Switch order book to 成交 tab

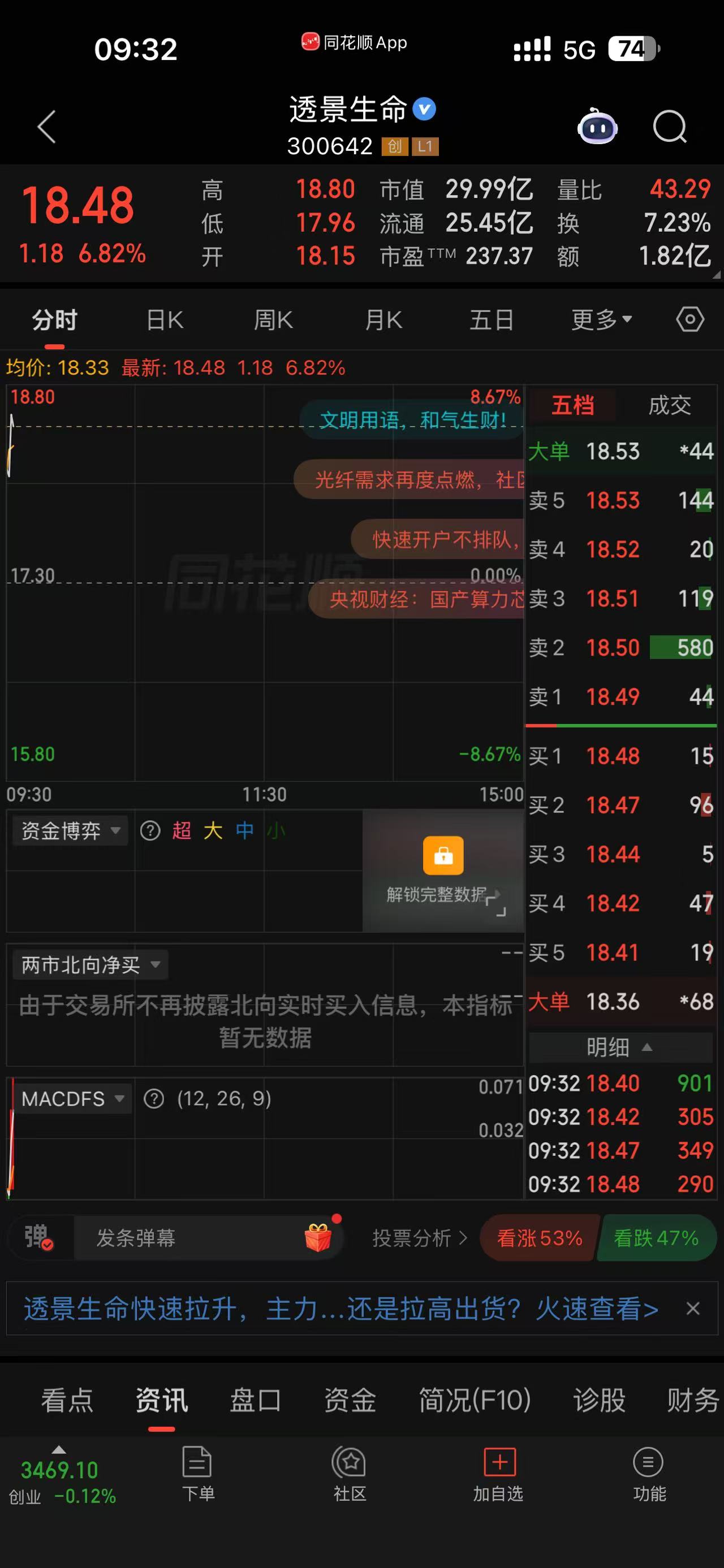[669, 405]
